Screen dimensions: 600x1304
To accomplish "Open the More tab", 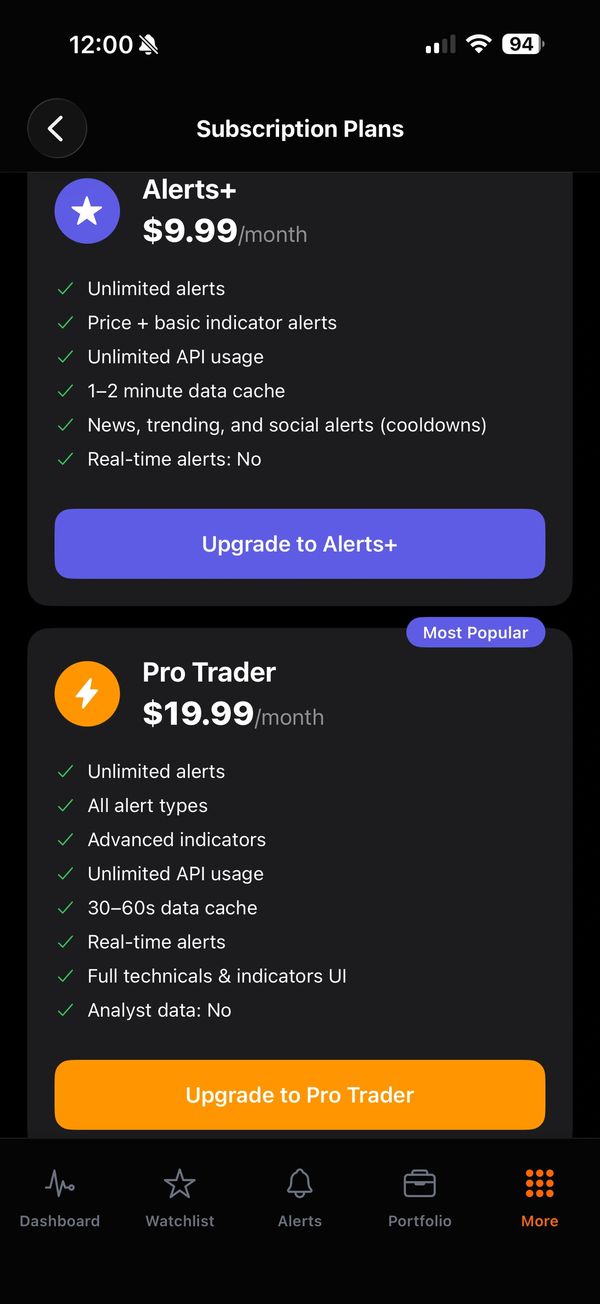I will tap(540, 1198).
